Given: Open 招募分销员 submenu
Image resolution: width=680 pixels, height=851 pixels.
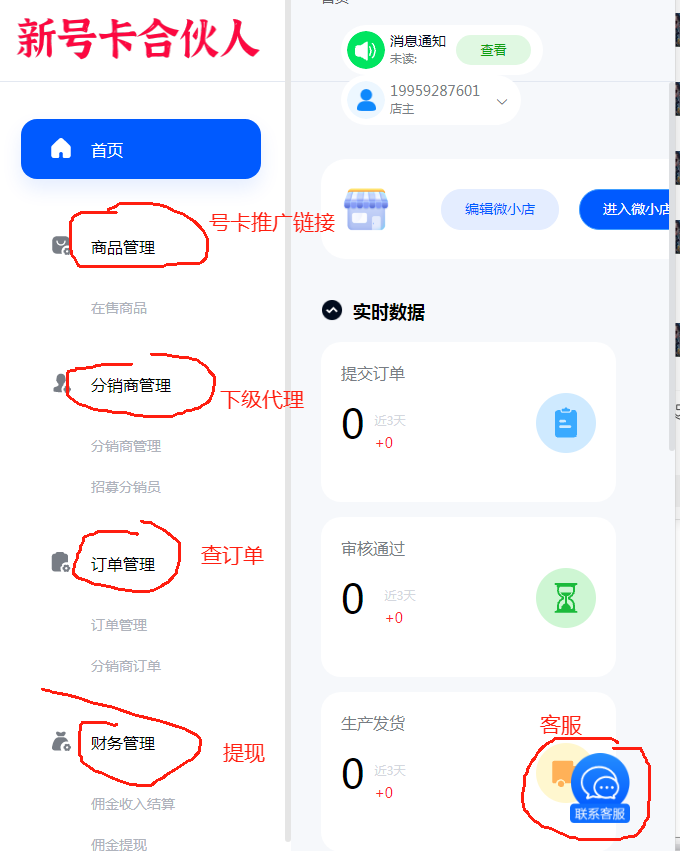Looking at the screenshot, I should (x=126, y=487).
